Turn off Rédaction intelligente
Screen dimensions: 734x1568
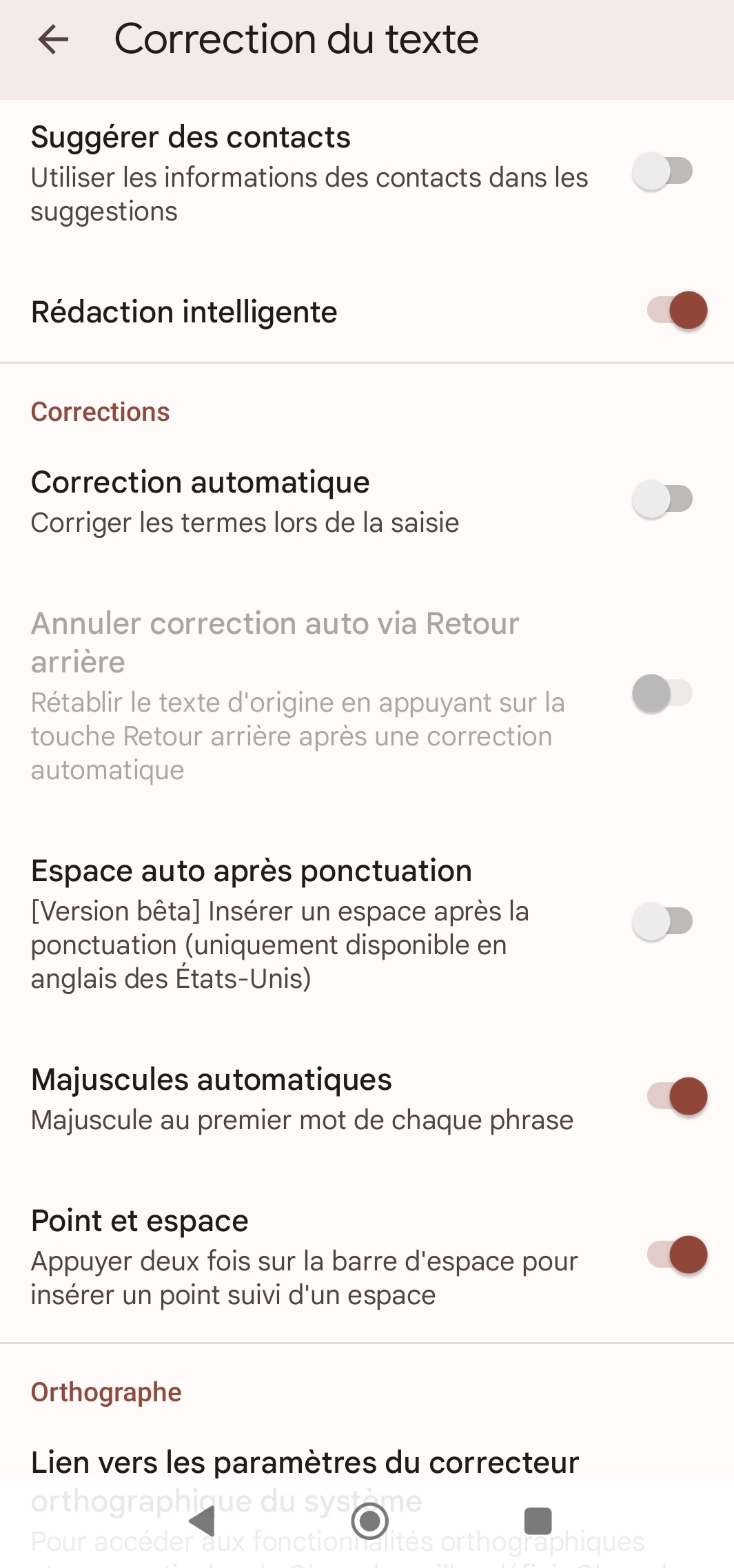[677, 311]
